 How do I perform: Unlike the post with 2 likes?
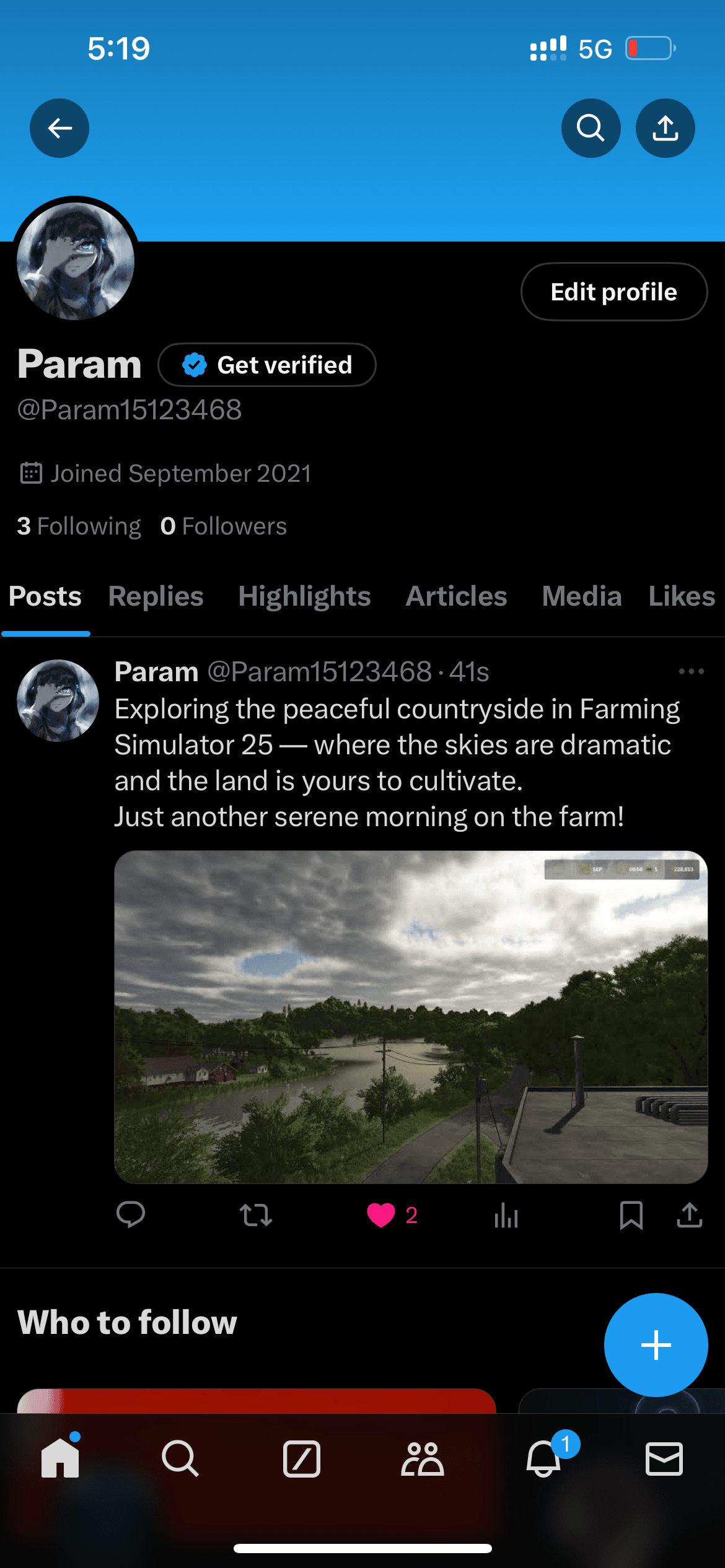pos(381,1214)
